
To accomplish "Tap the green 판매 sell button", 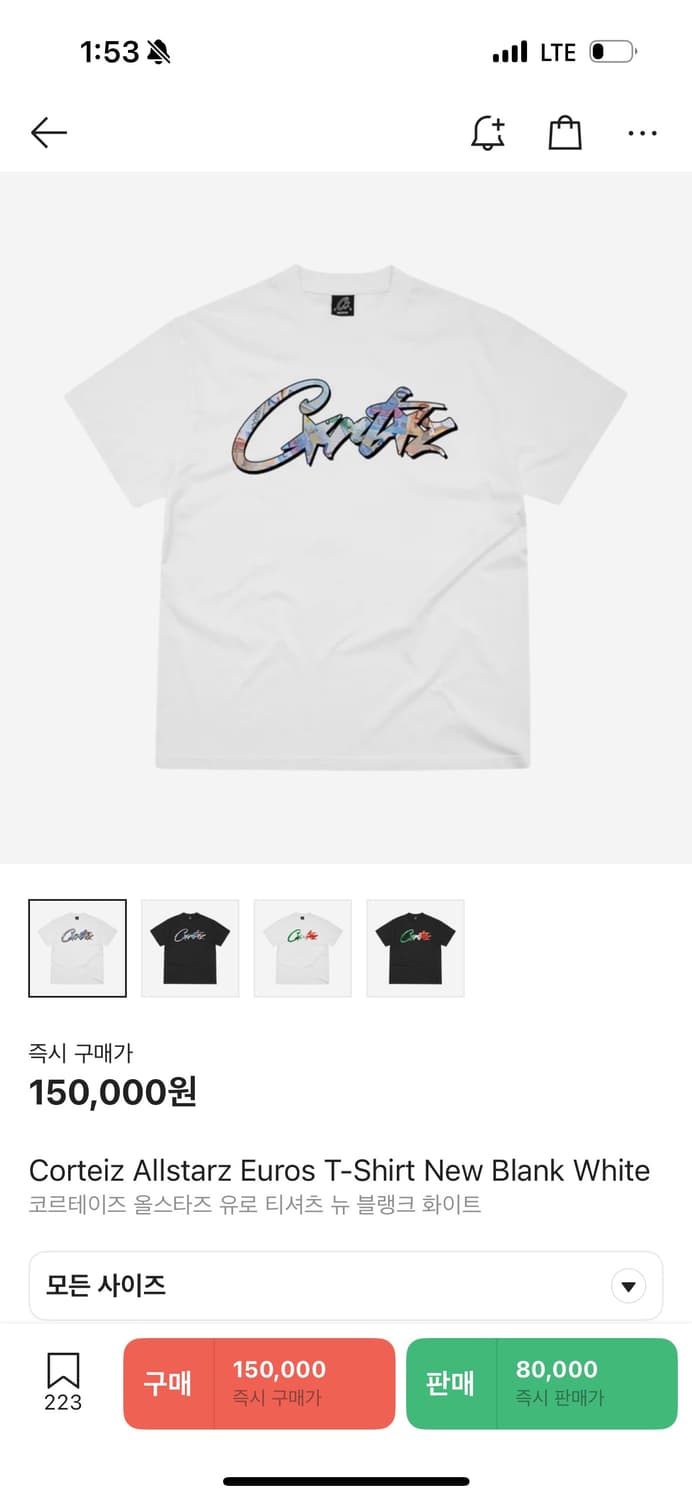I will [x=541, y=1383].
